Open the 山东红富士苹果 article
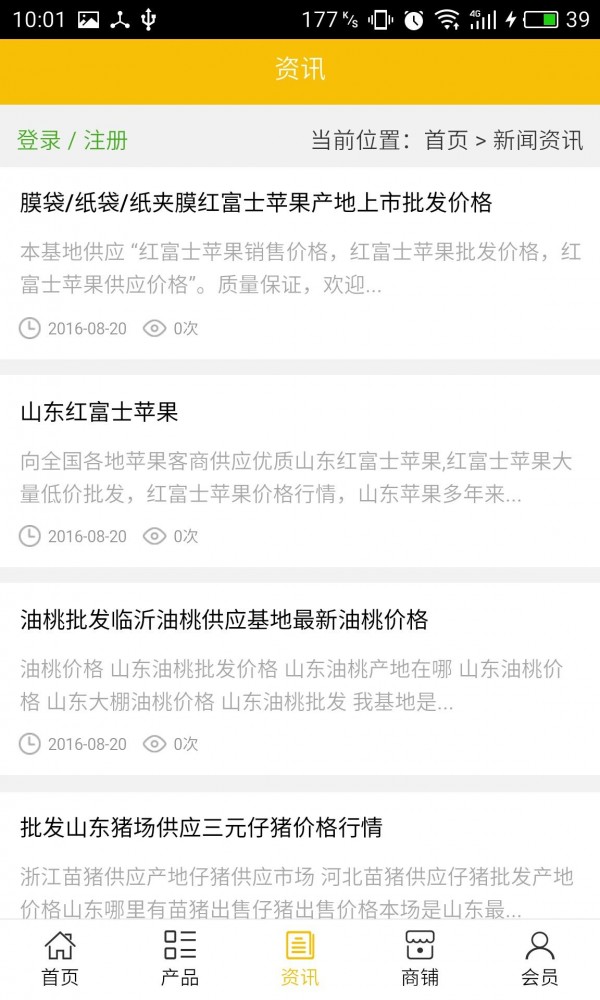This screenshot has height=1000, width=600. 99,412
